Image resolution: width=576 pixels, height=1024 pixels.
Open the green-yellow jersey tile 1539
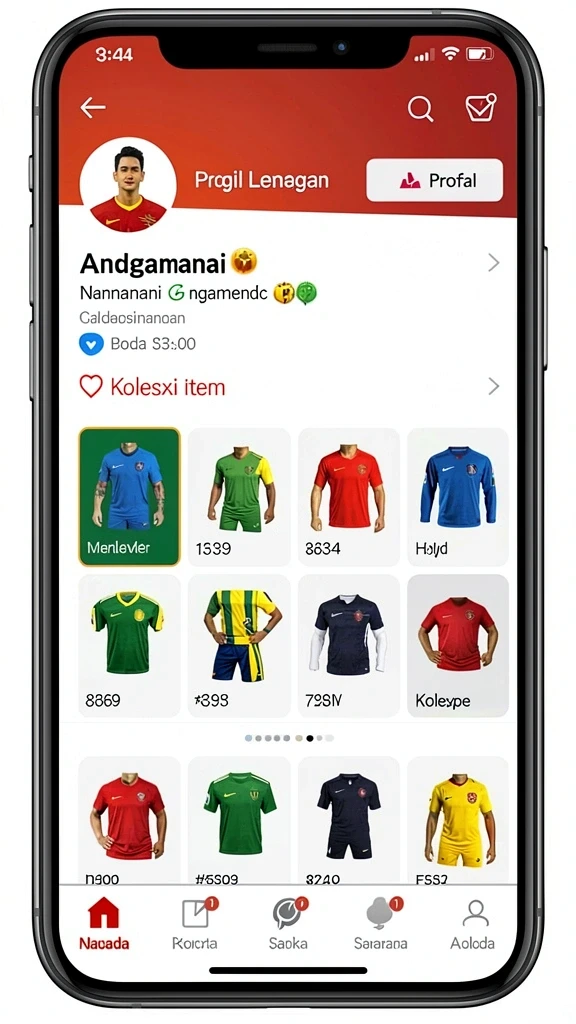[239, 497]
